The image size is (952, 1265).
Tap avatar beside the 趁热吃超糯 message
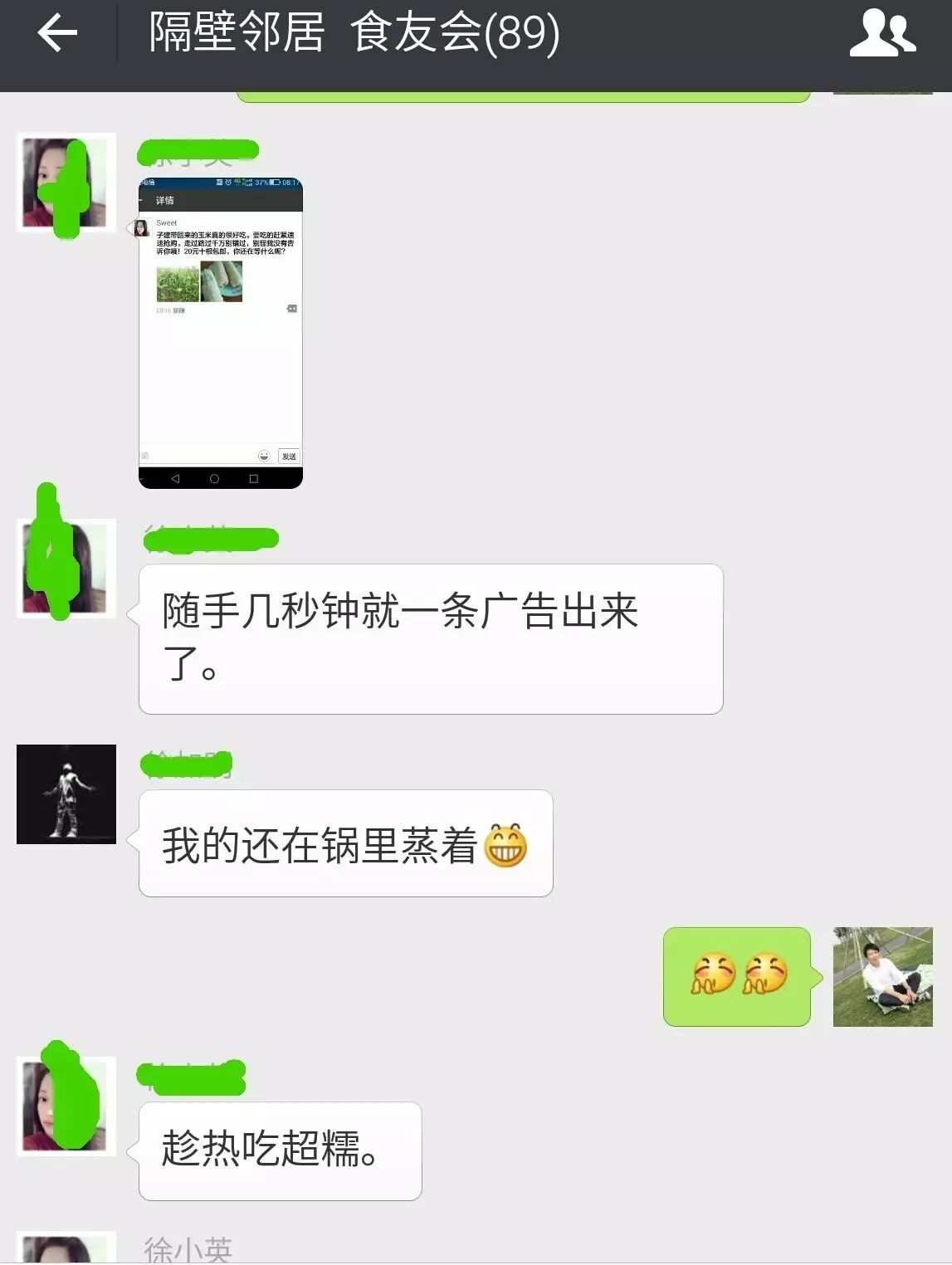click(66, 1106)
